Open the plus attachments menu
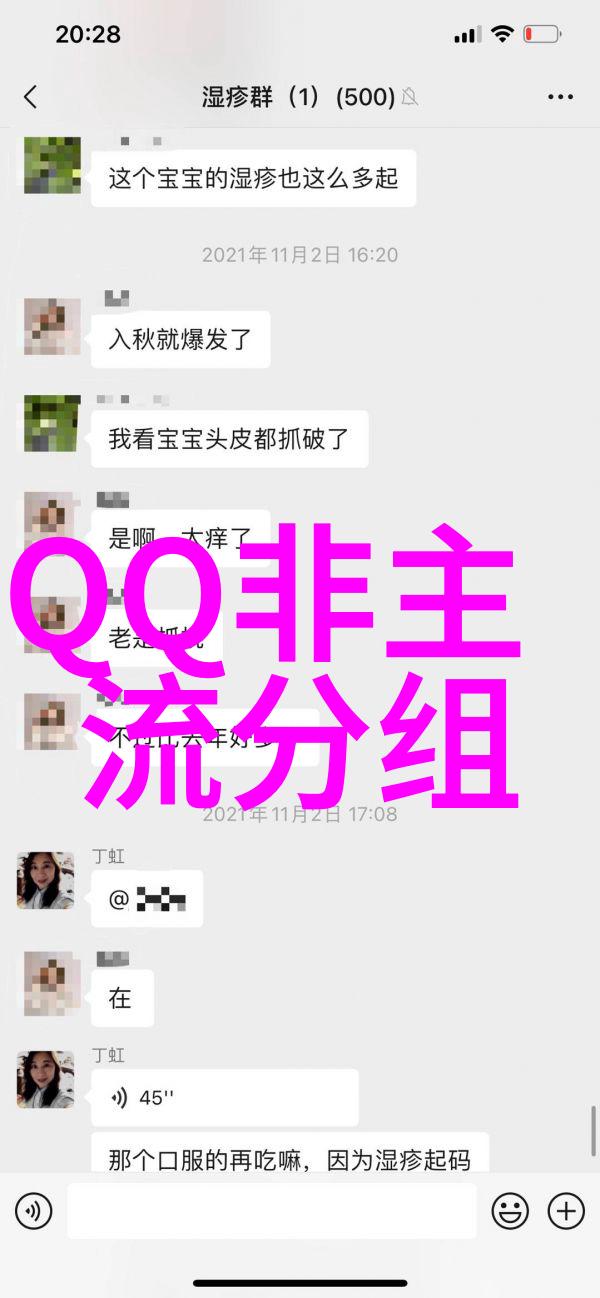The width and height of the screenshot is (600, 1298). (566, 1212)
